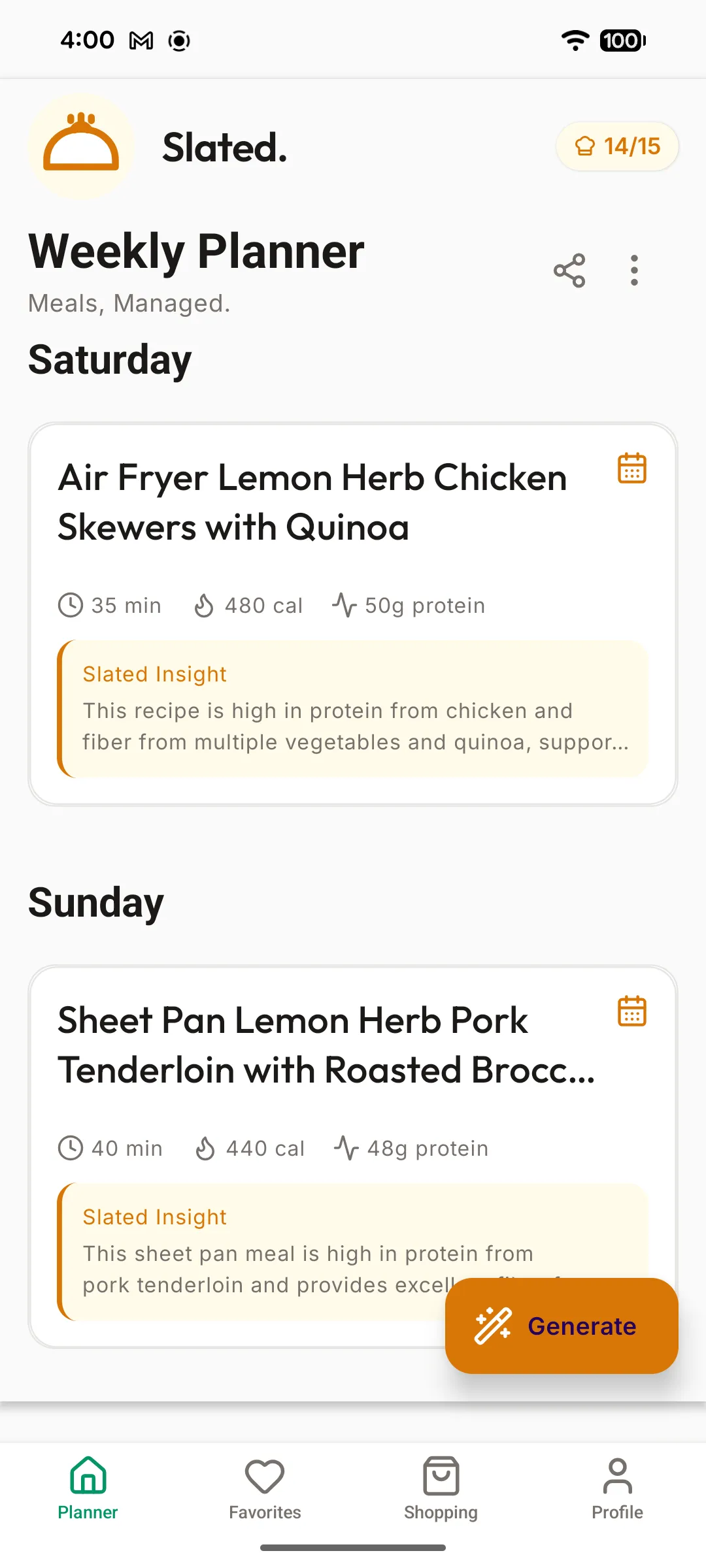Click the clock icon showing 35 min
Screen dimensions: 706x1568
(70, 605)
